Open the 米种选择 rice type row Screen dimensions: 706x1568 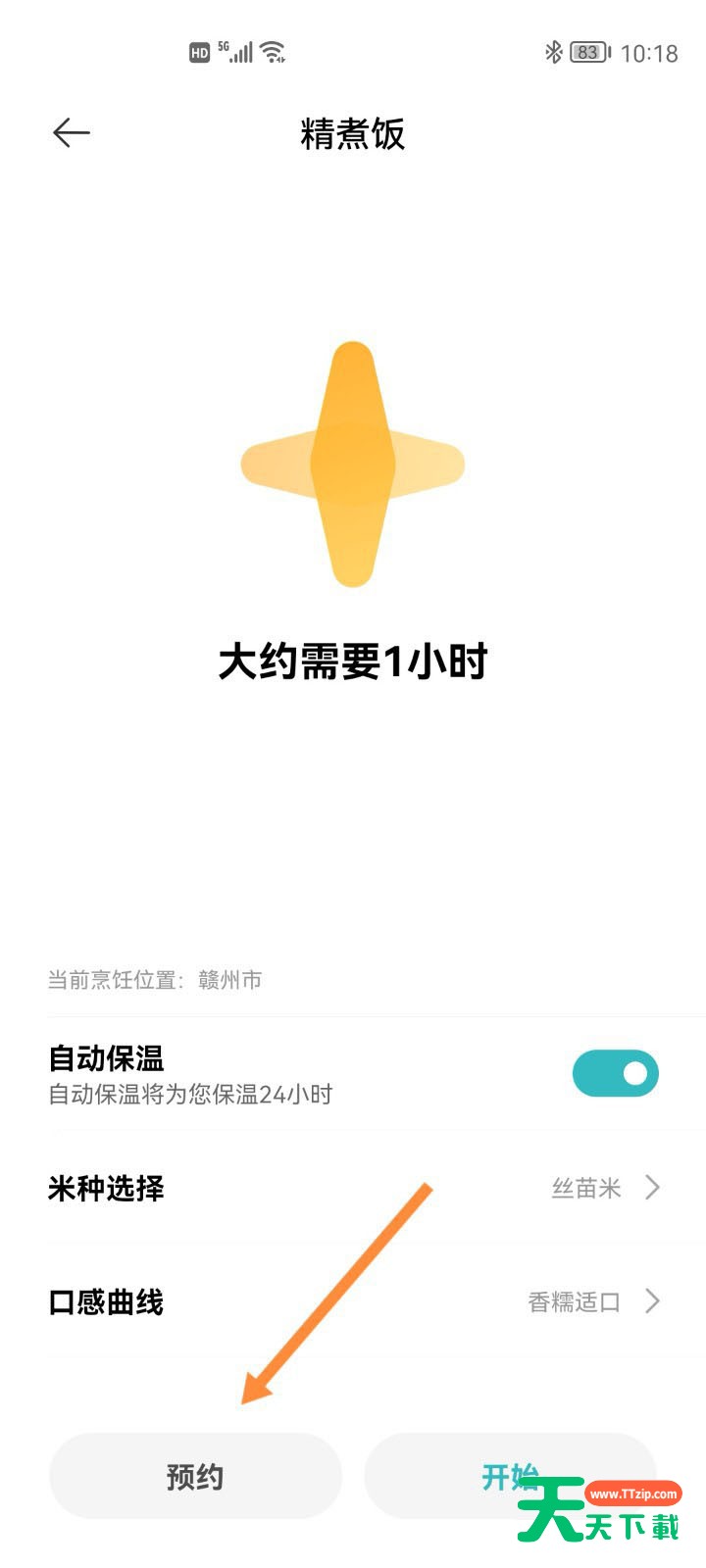tap(353, 1188)
